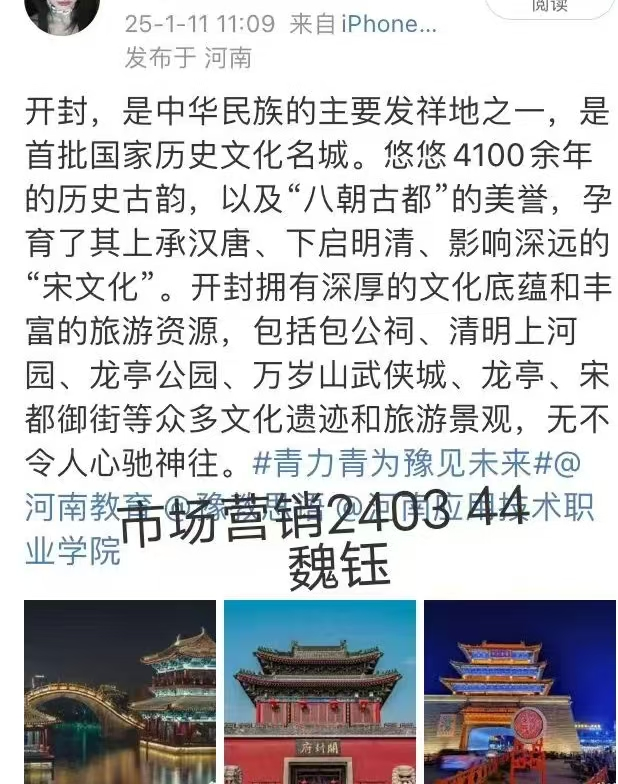Screen dimensions: 618x784
Task: View the 开封府 red gate photo
Action: click(x=320, y=692)
